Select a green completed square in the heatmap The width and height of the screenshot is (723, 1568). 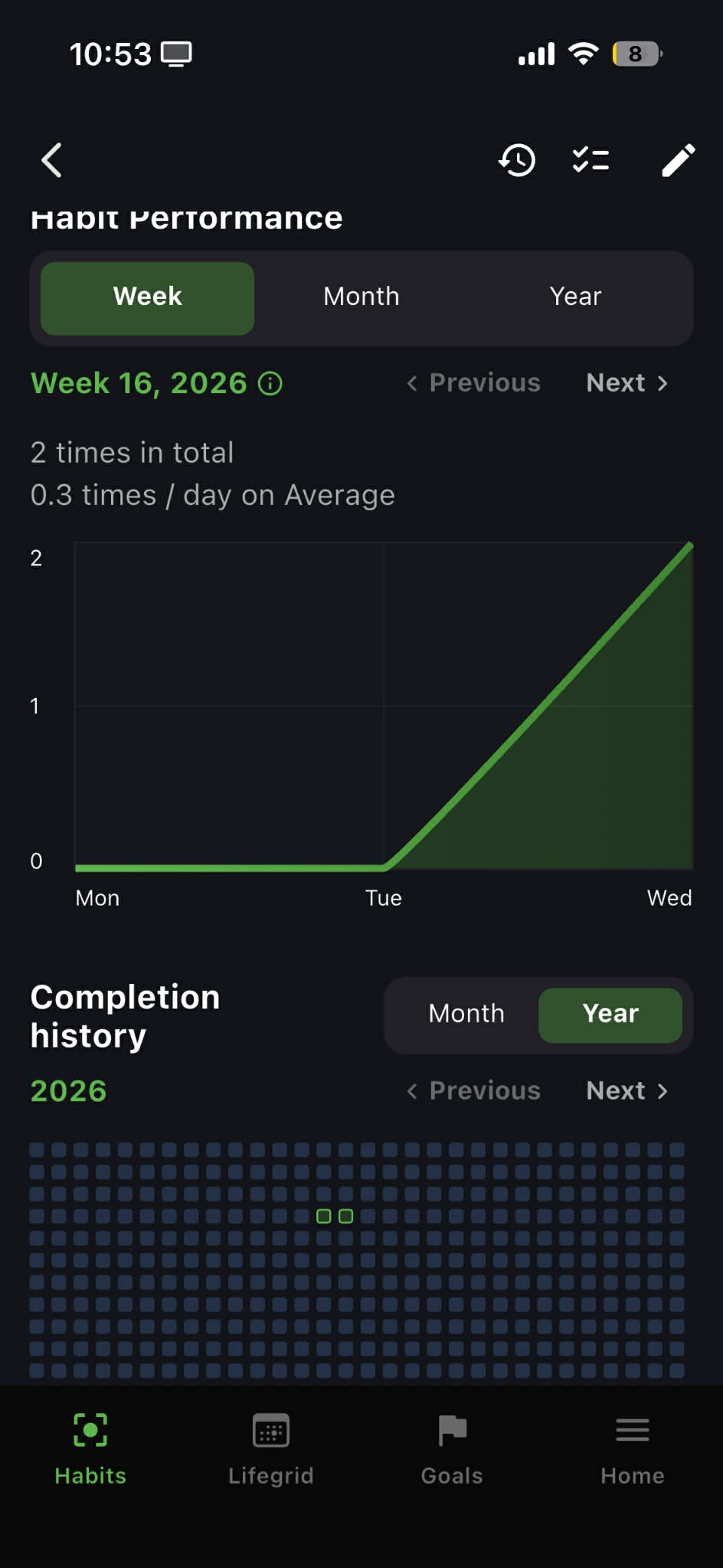point(323,1215)
